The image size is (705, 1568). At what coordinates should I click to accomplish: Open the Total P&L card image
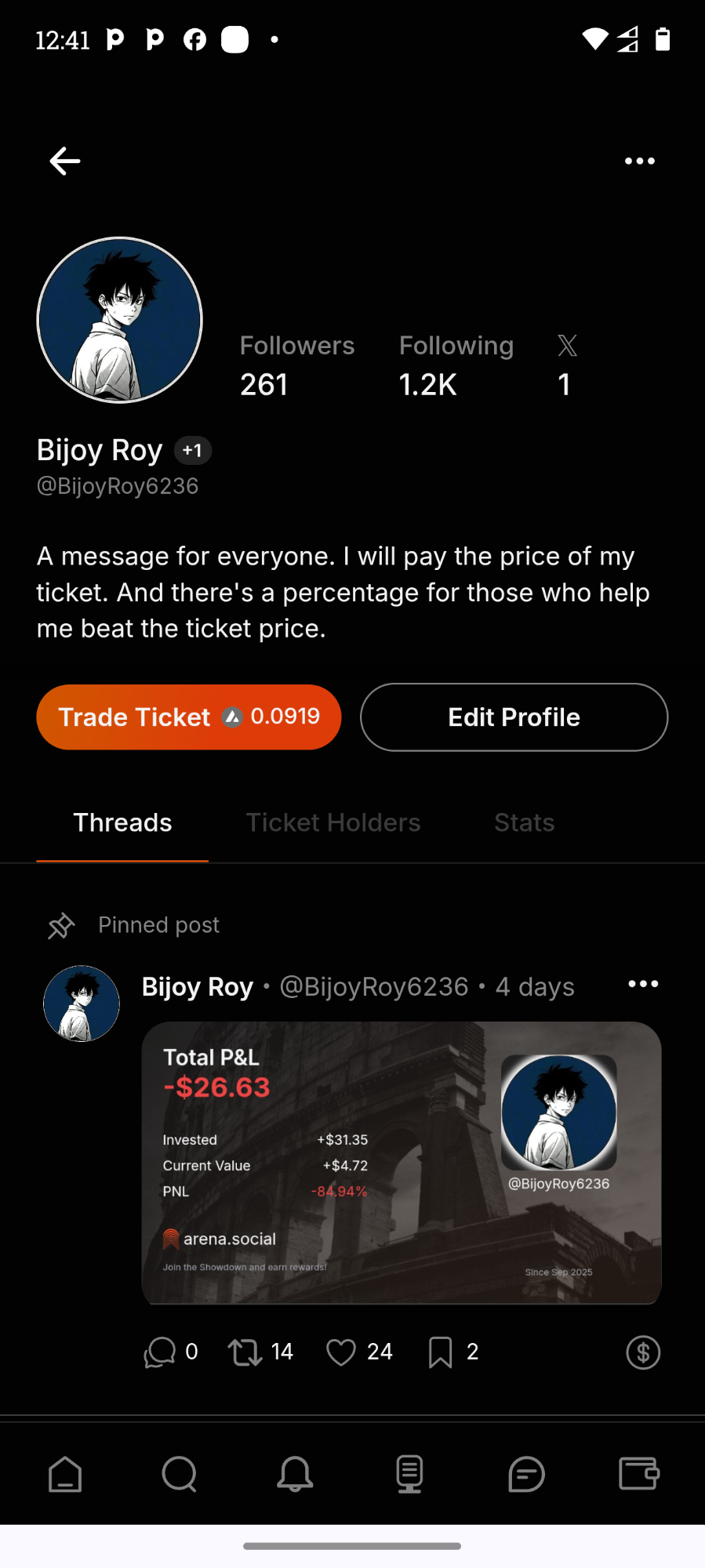coord(401,1163)
